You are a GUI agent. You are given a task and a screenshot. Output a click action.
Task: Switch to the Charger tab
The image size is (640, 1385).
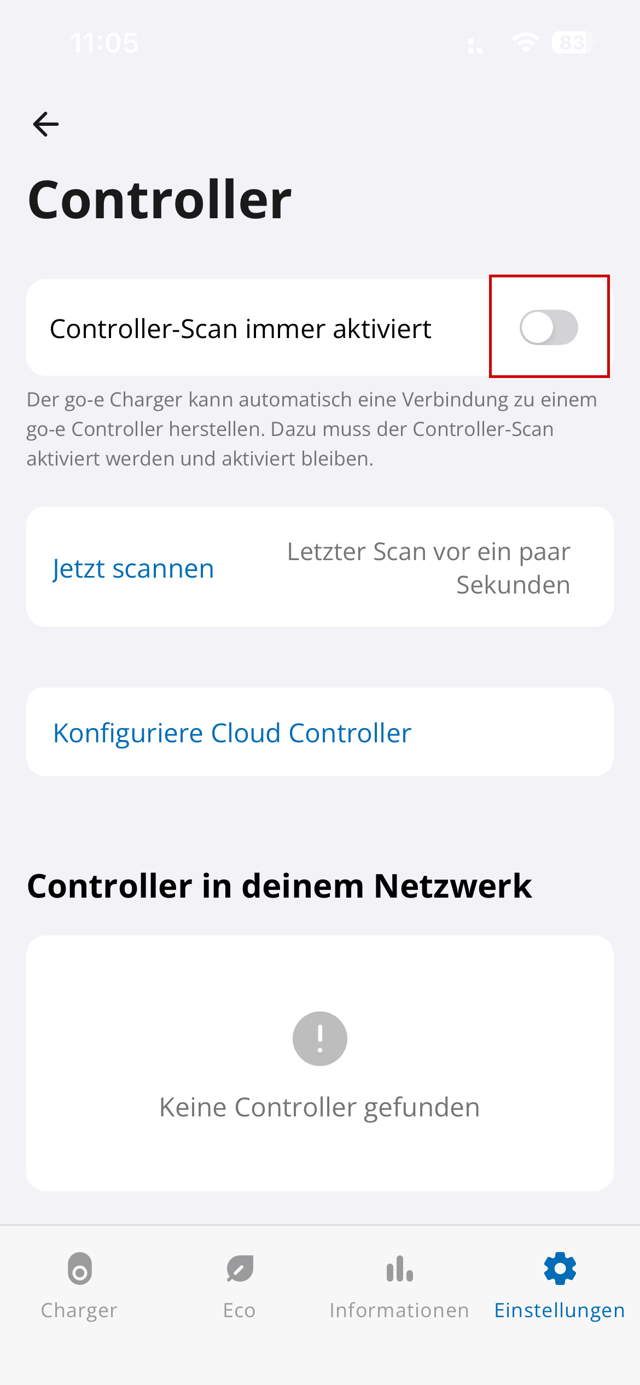pyautogui.click(x=79, y=1285)
